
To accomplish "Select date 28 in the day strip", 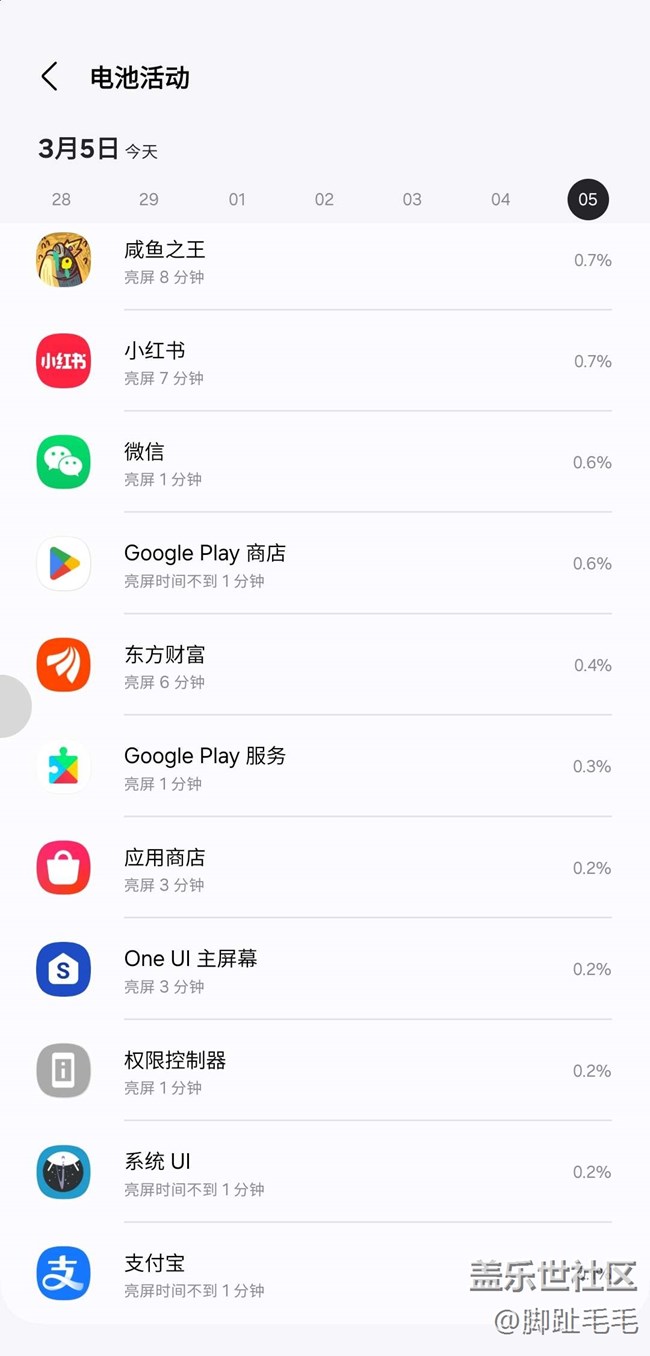I will click(x=61, y=199).
